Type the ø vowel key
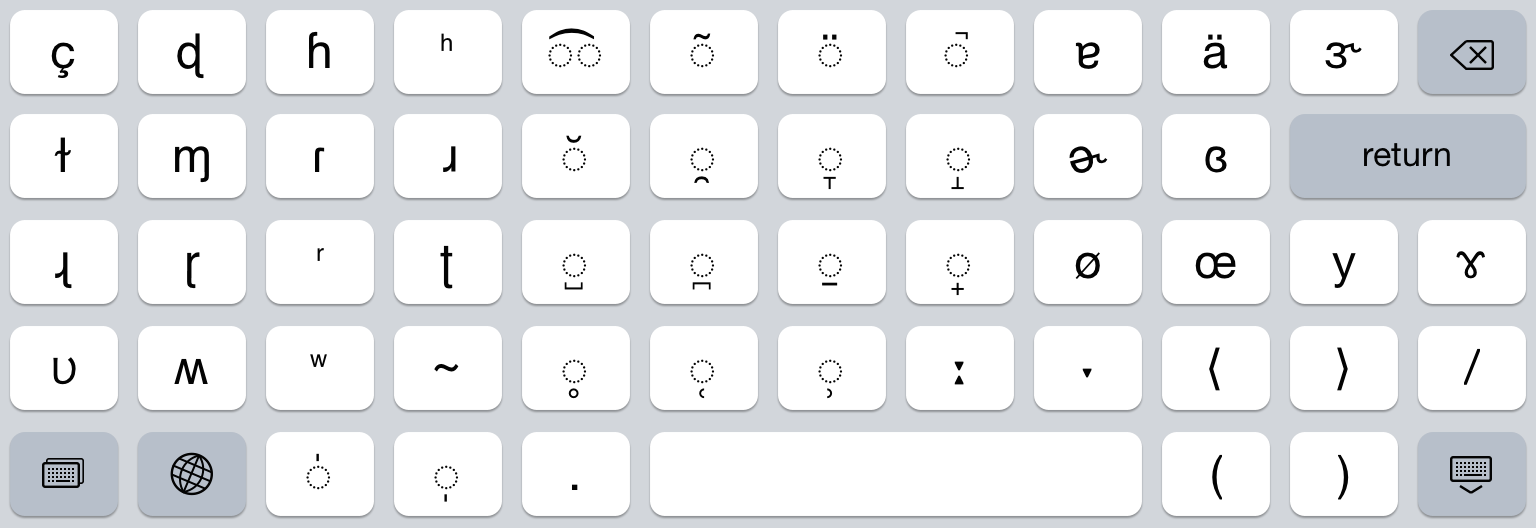 coord(1088,263)
